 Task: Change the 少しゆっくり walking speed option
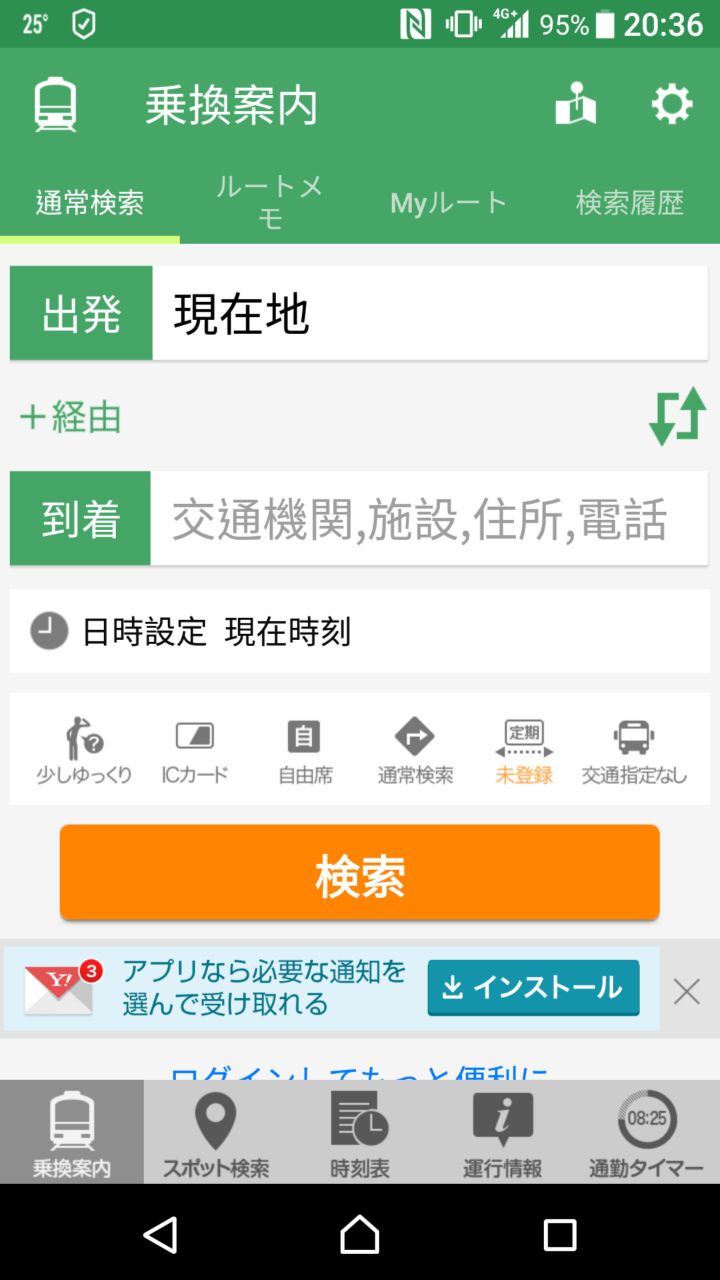[x=84, y=751]
